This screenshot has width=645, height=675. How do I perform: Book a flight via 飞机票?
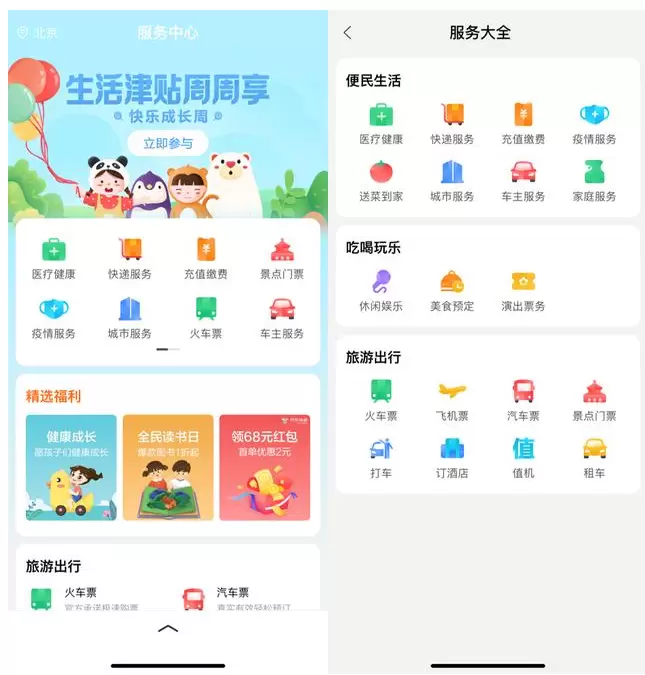[452, 399]
